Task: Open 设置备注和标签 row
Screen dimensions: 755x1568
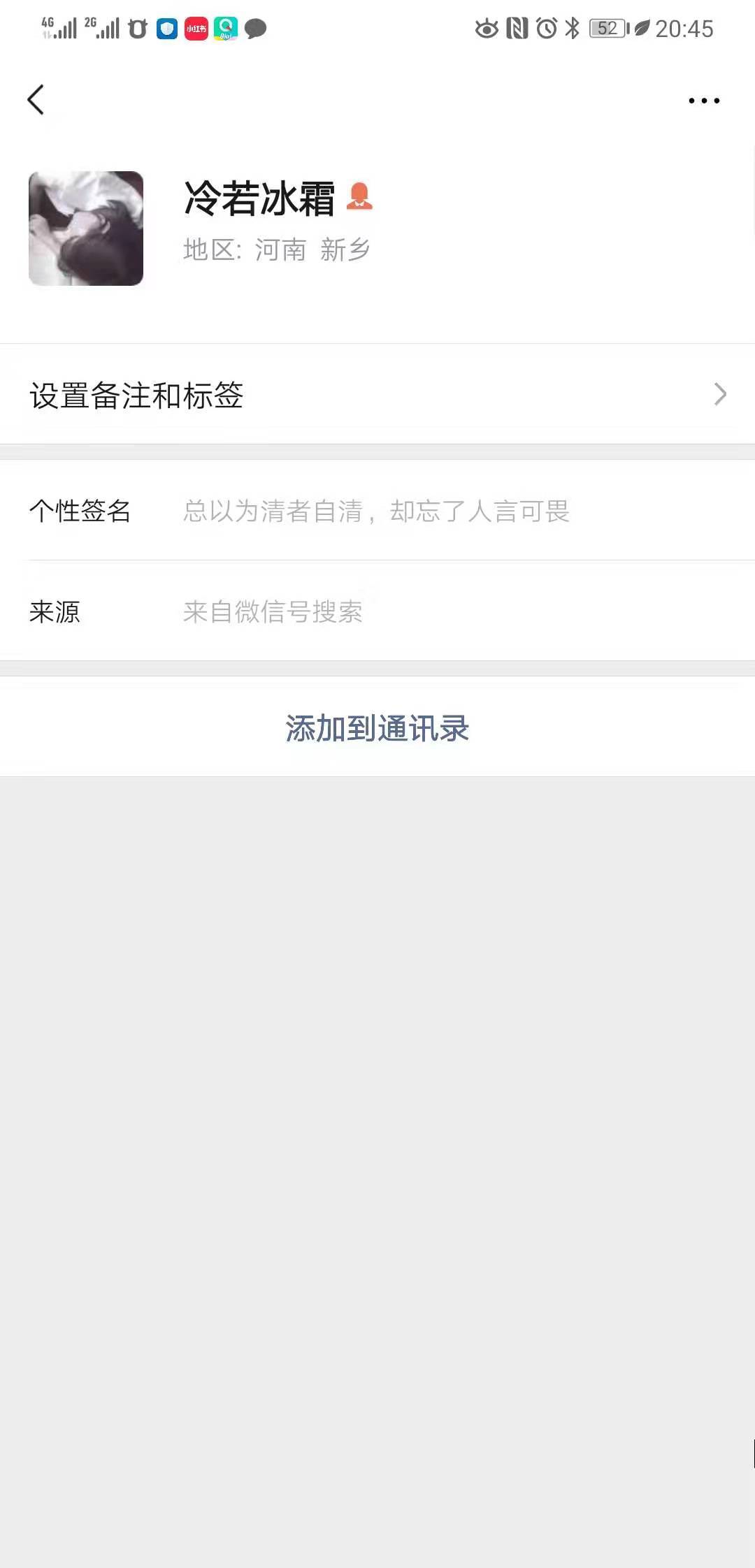Action: tap(377, 395)
